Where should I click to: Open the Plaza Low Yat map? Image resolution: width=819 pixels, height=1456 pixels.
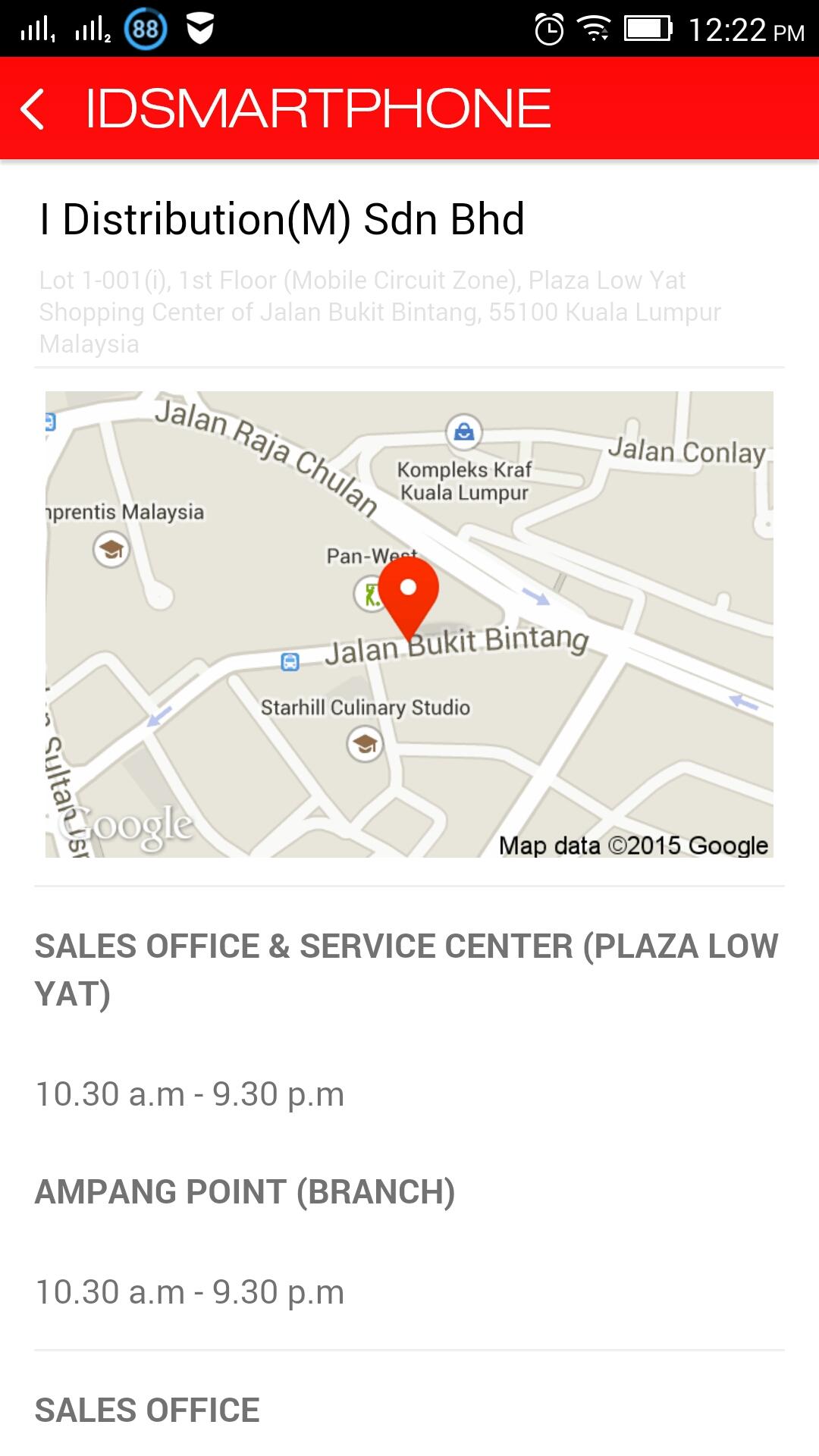[409, 623]
